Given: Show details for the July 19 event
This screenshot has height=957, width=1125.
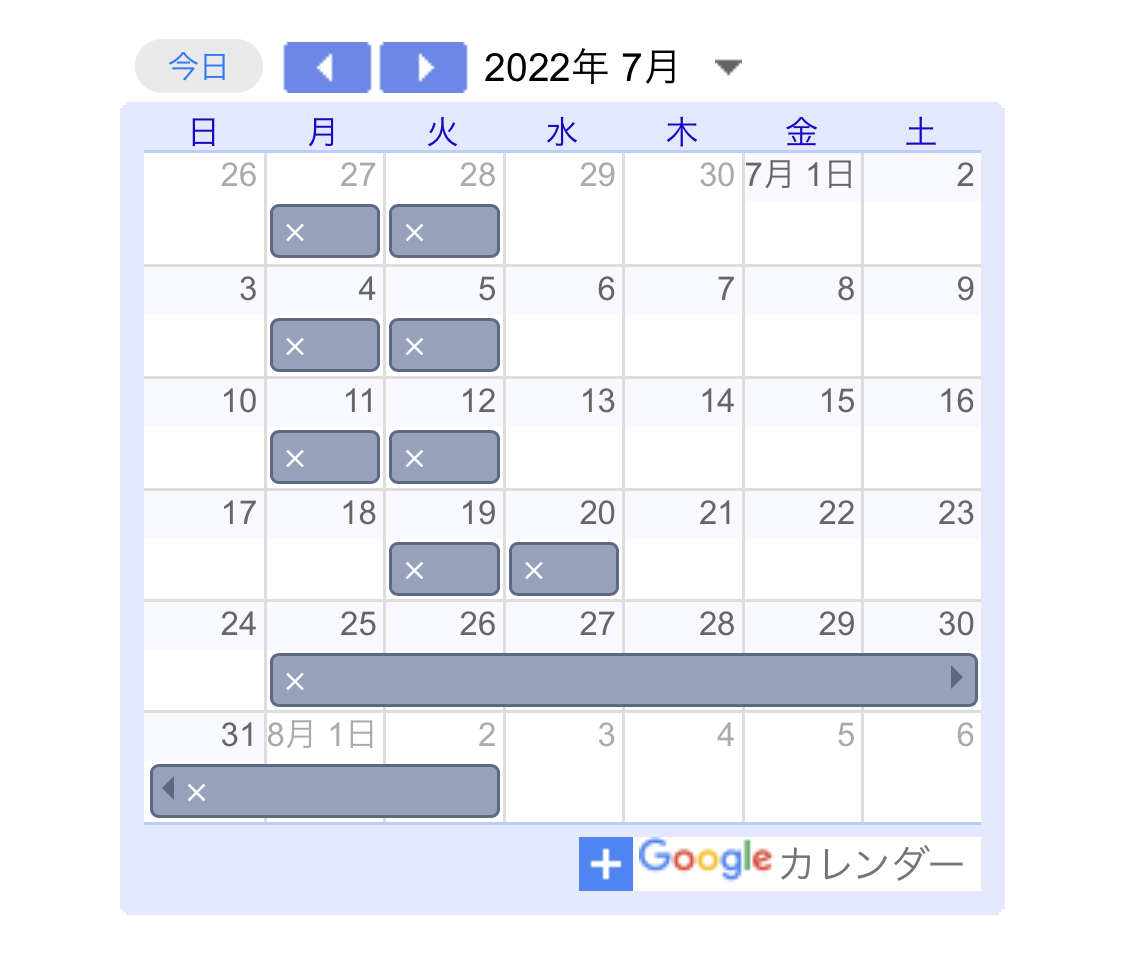Looking at the screenshot, I should pyautogui.click(x=444, y=569).
